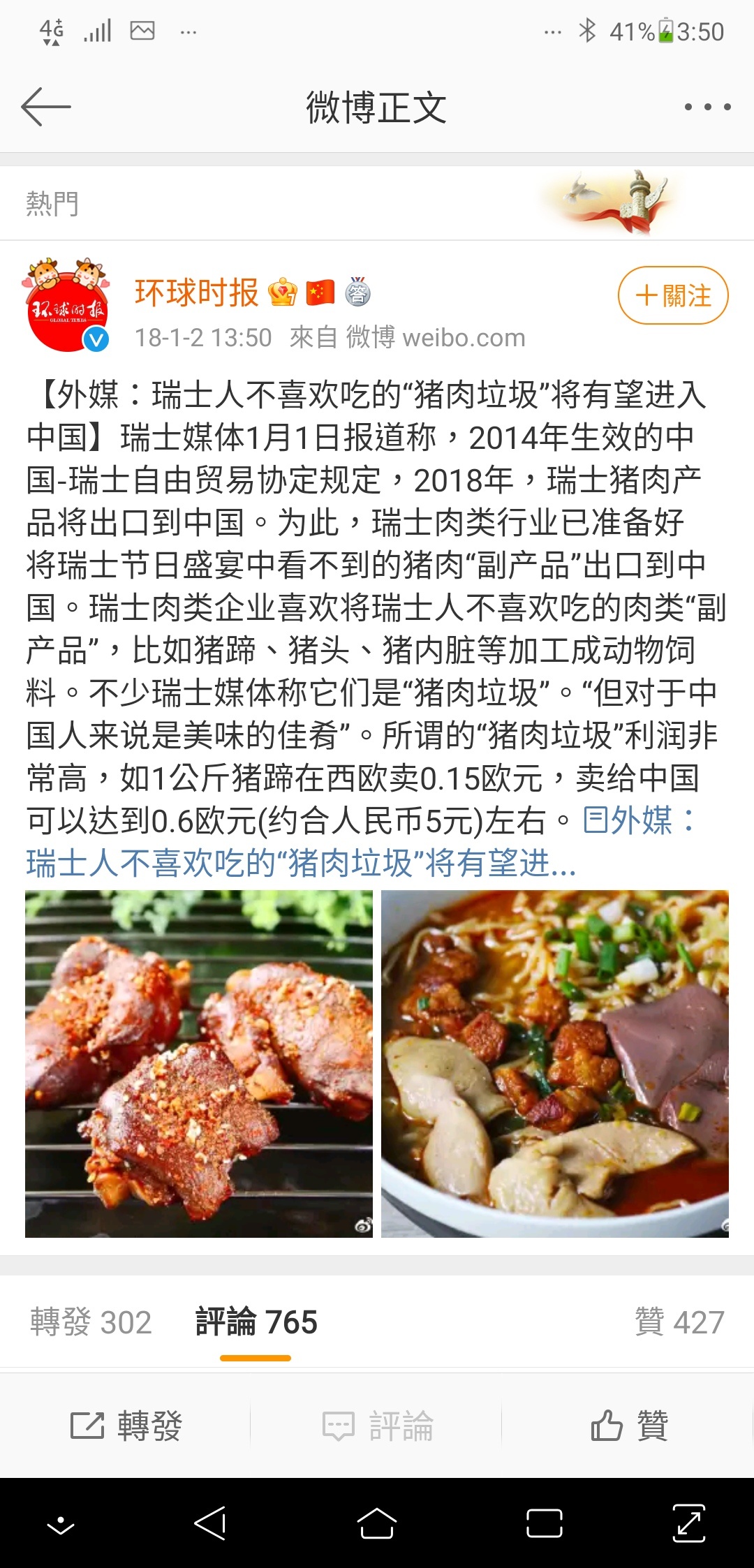View the grilled pork trotters photo
The height and width of the screenshot is (1568, 754).
click(x=199, y=1063)
